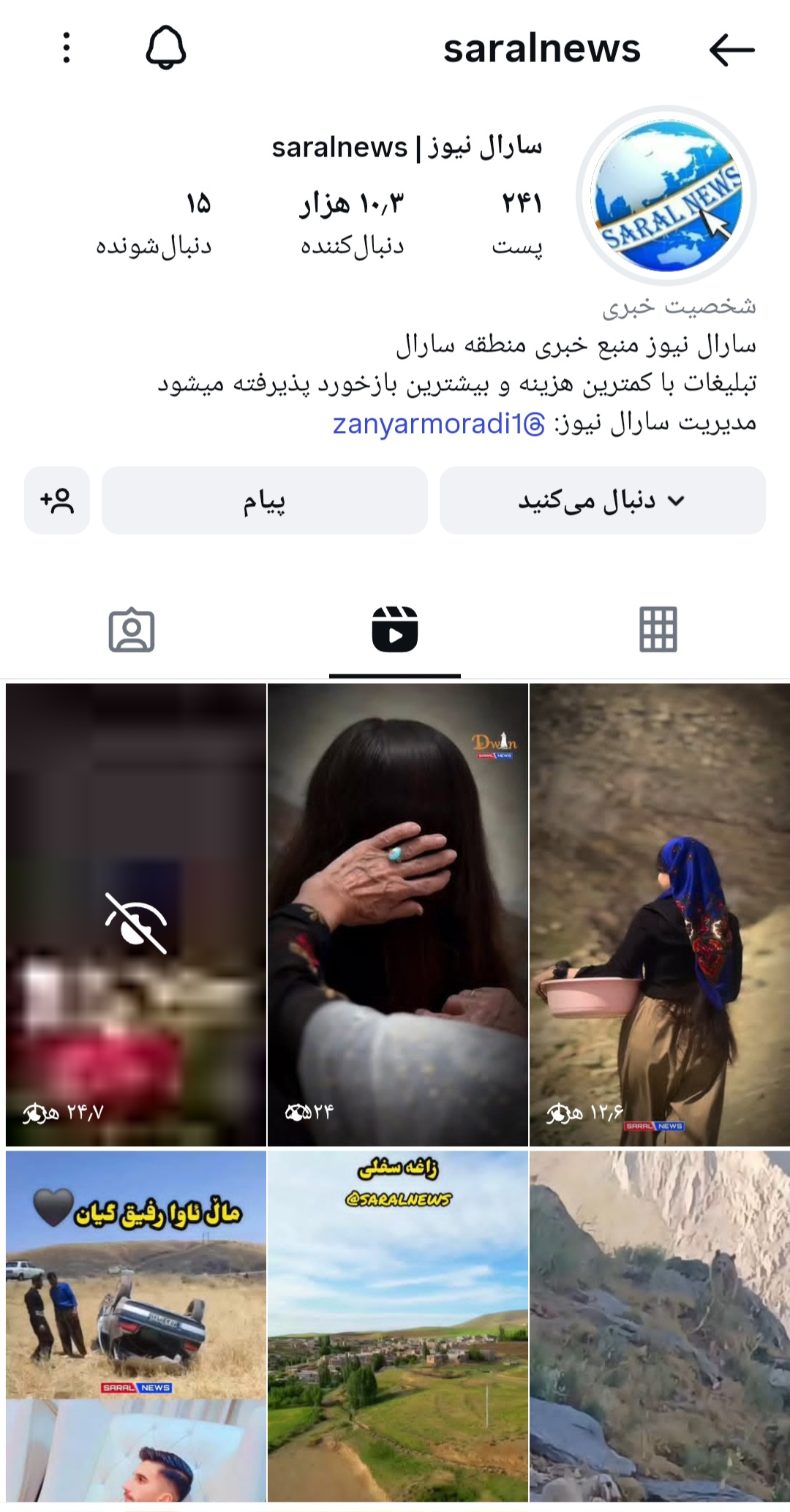Expand the دنبال می‌کنید following dropdown
The image size is (790, 1512).
point(602,500)
